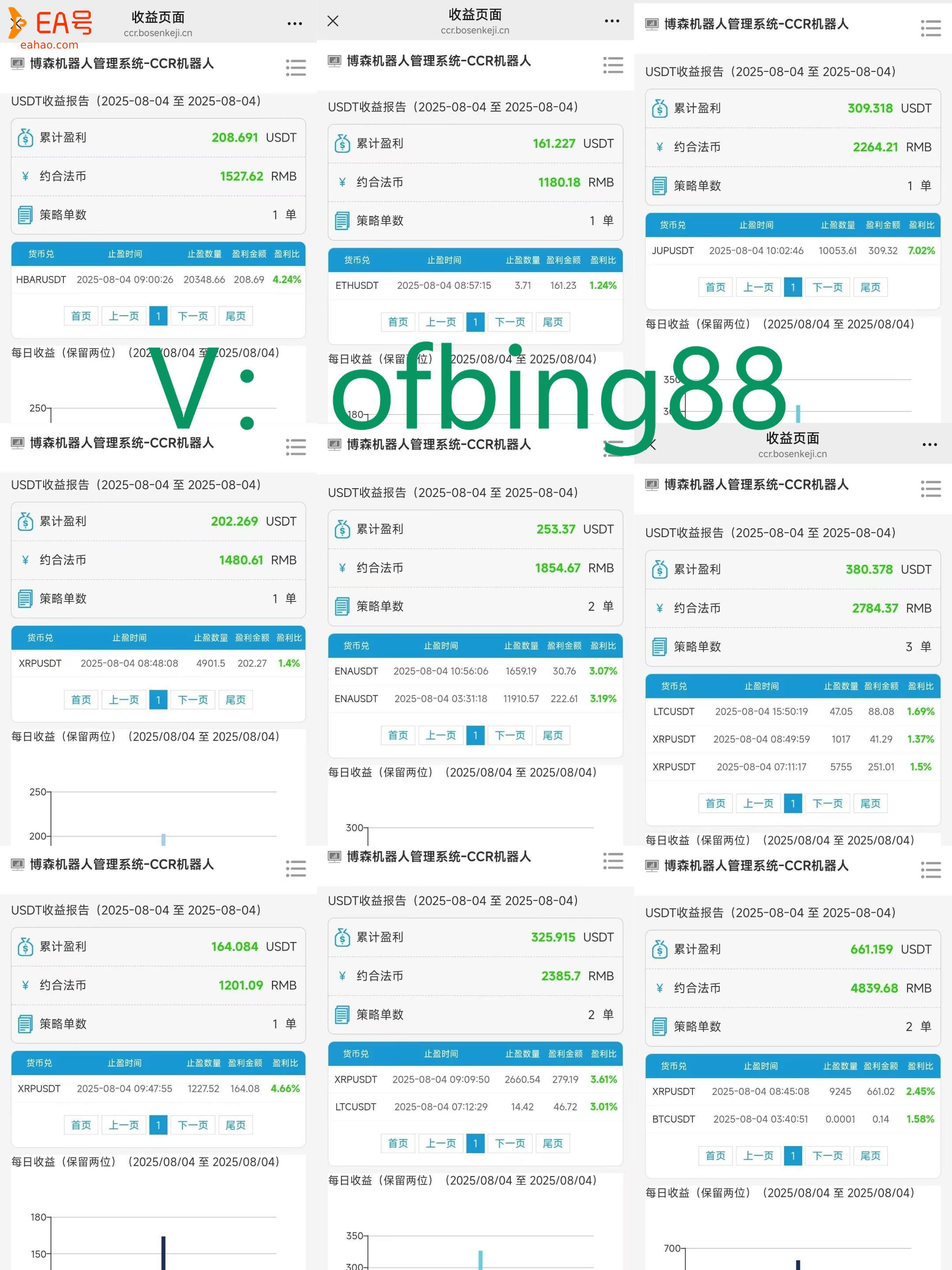Go to 尾页 in the ETHUSDT report pagination
This screenshot has height=1270, width=952.
pos(552,321)
